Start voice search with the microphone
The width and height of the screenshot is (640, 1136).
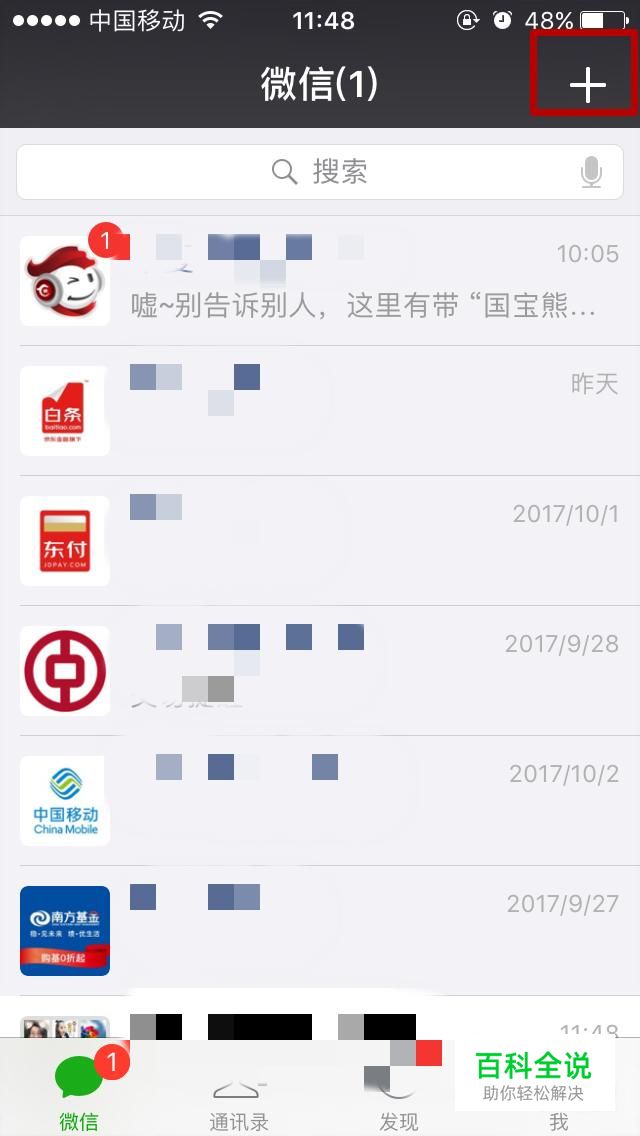point(591,173)
